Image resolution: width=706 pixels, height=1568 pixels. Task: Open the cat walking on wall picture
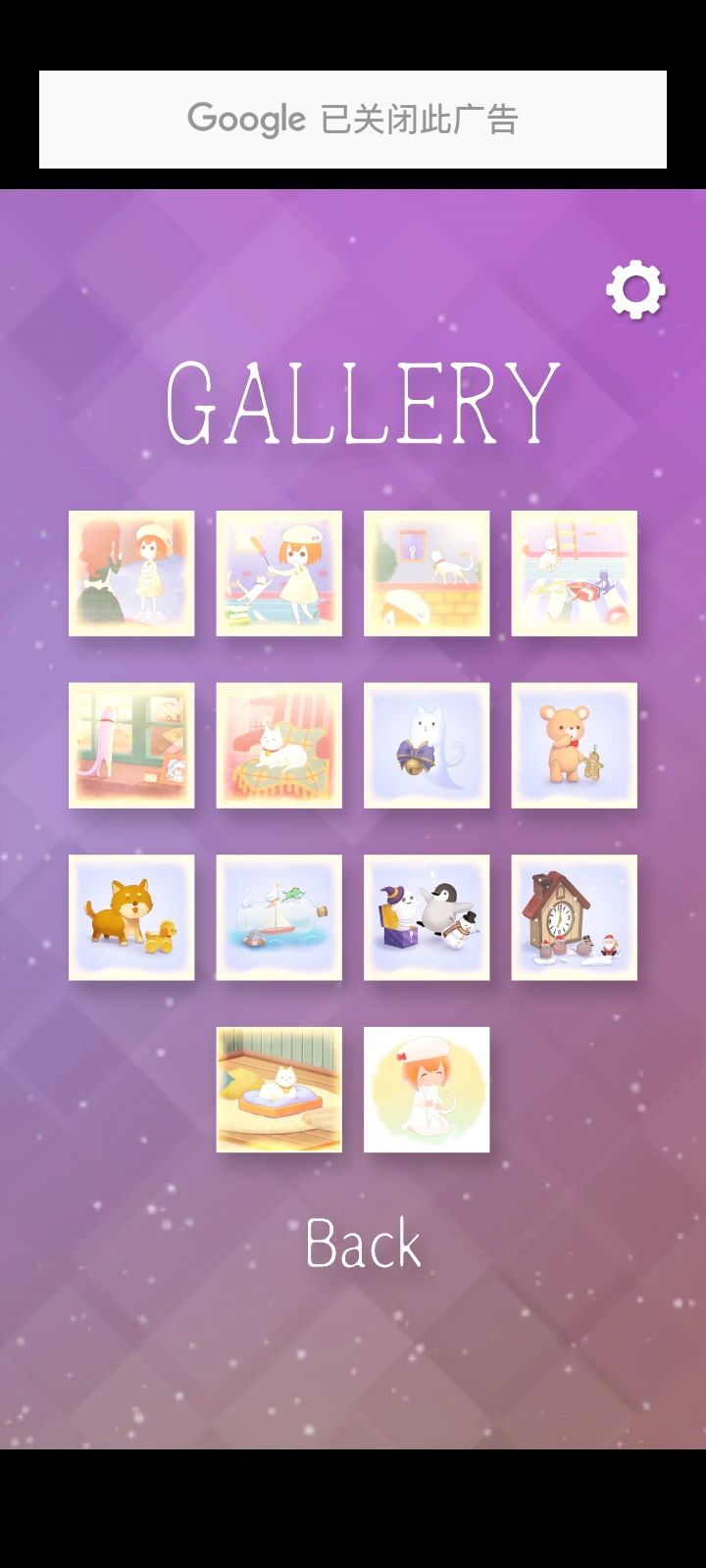427,572
